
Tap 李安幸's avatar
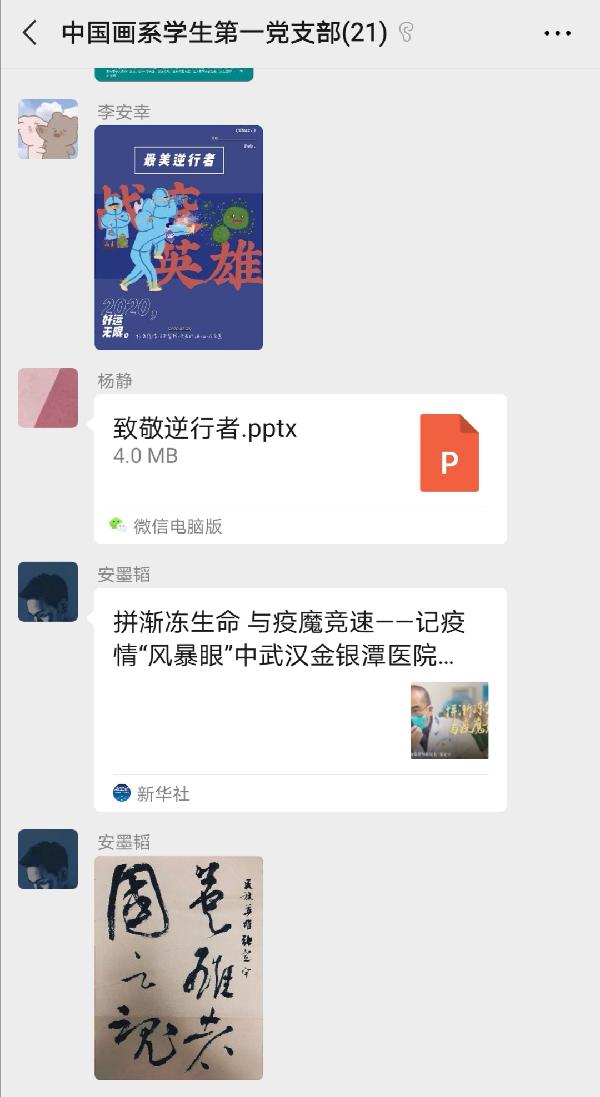point(48,129)
